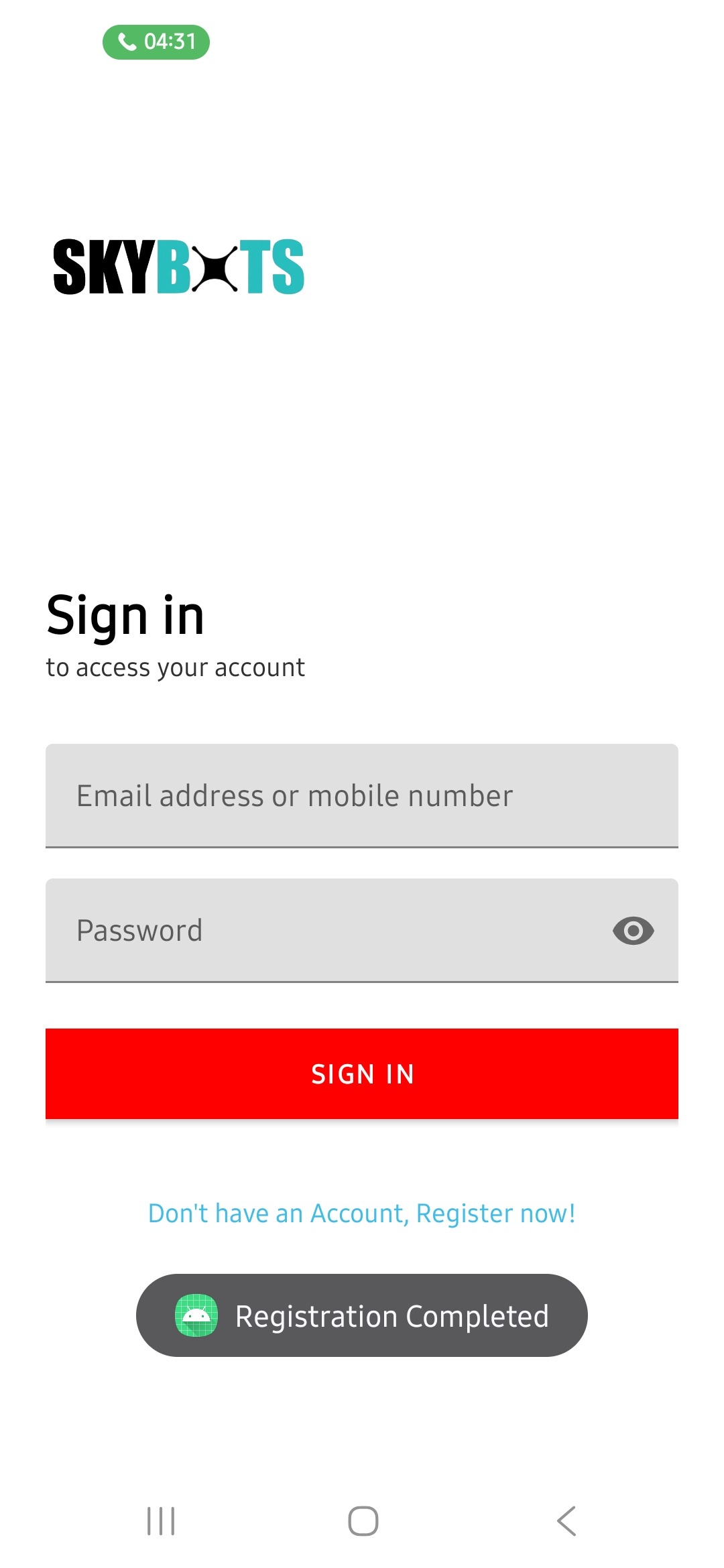Toggle password visibility eye icon

tap(633, 930)
